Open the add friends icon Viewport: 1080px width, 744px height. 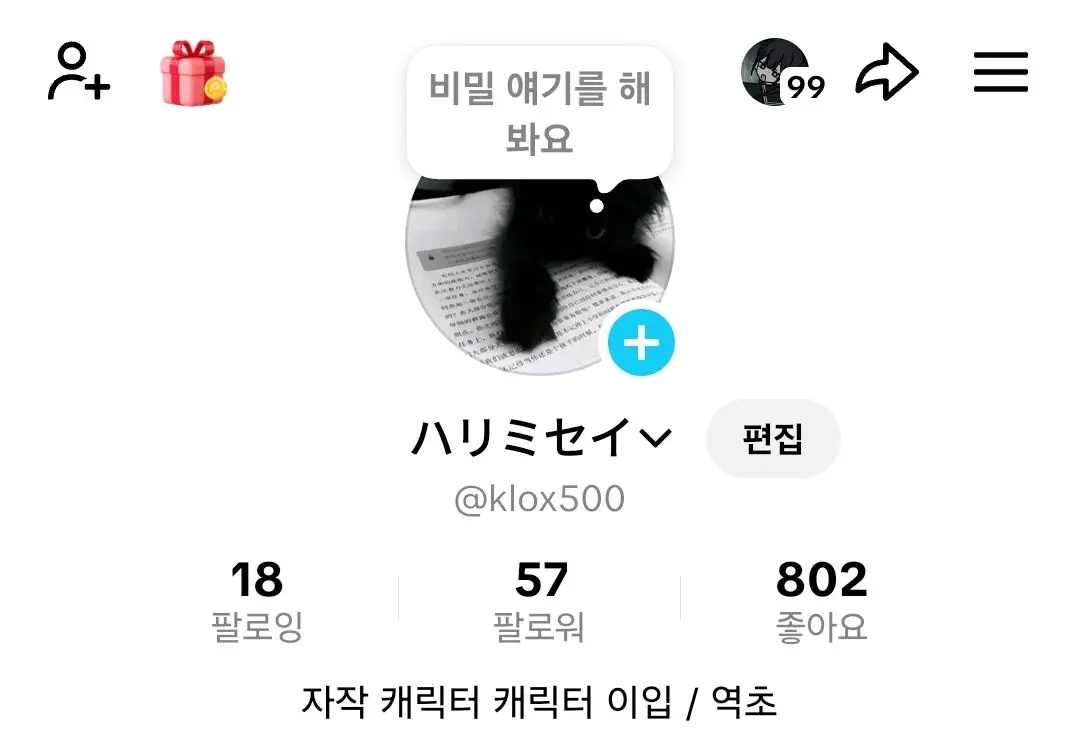coord(79,72)
